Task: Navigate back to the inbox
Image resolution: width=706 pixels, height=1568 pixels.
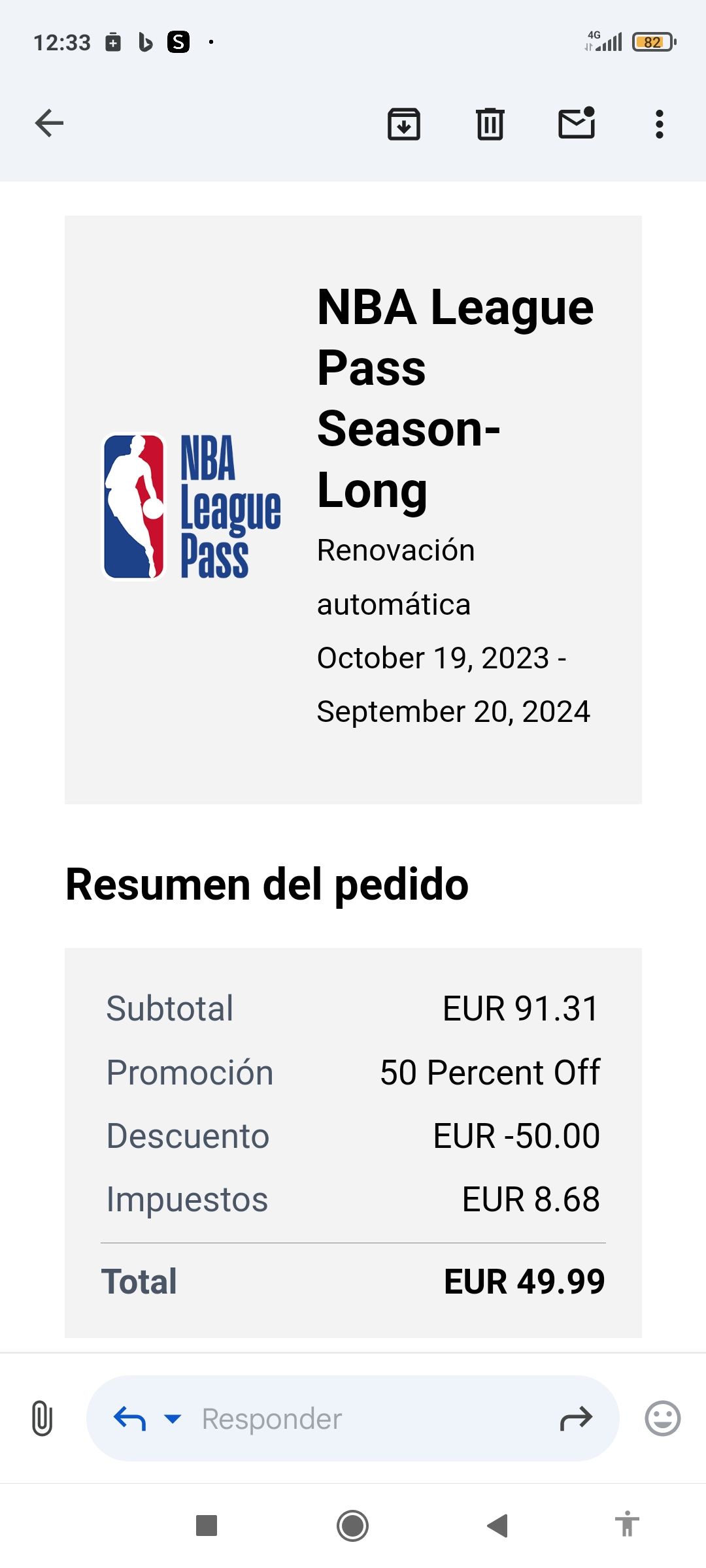Action: [48, 124]
